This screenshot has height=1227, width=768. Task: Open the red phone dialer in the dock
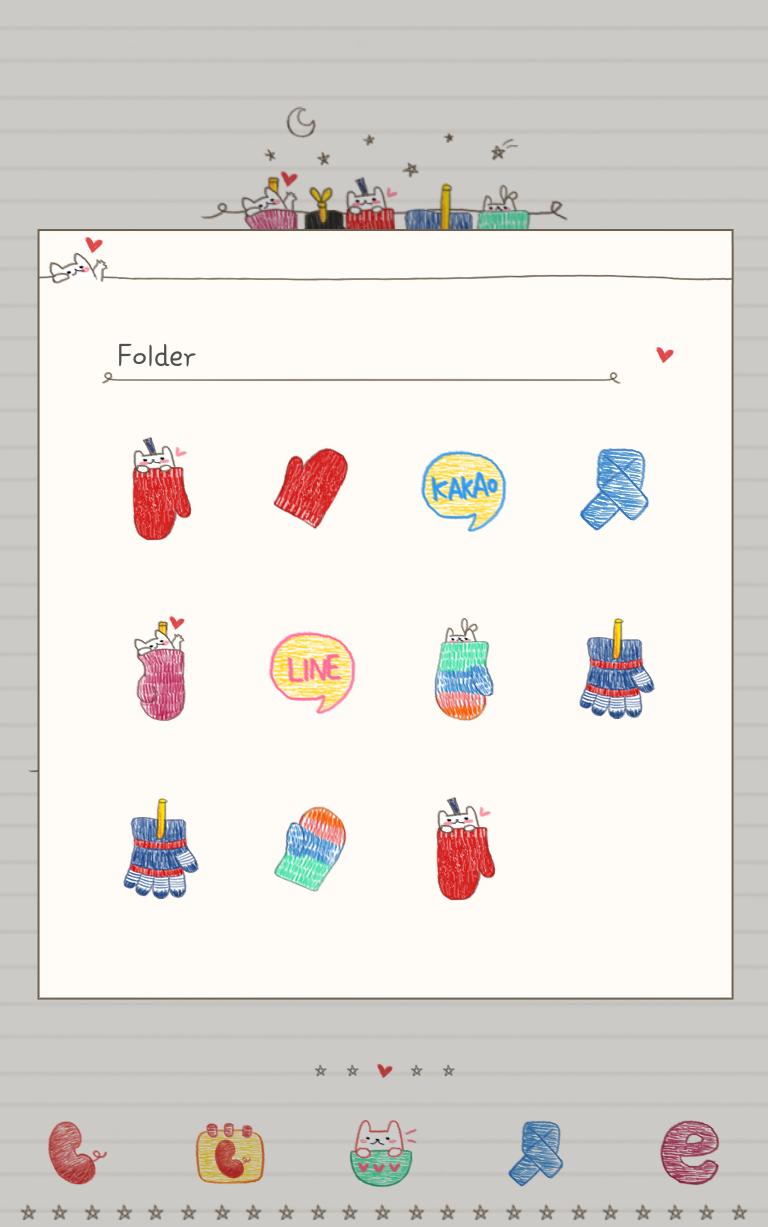point(75,1152)
